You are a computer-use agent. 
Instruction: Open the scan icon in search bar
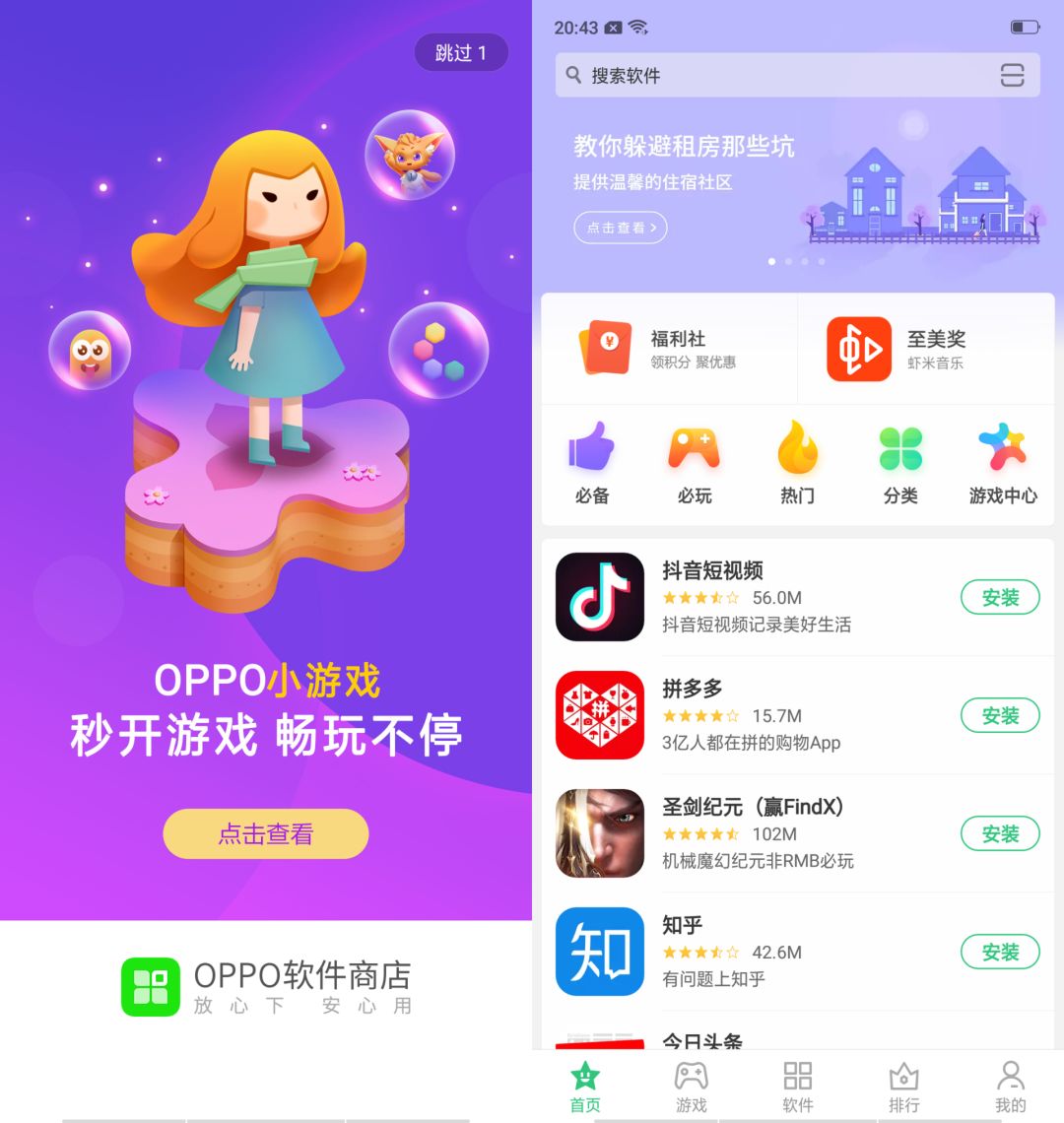pyautogui.click(x=1012, y=76)
